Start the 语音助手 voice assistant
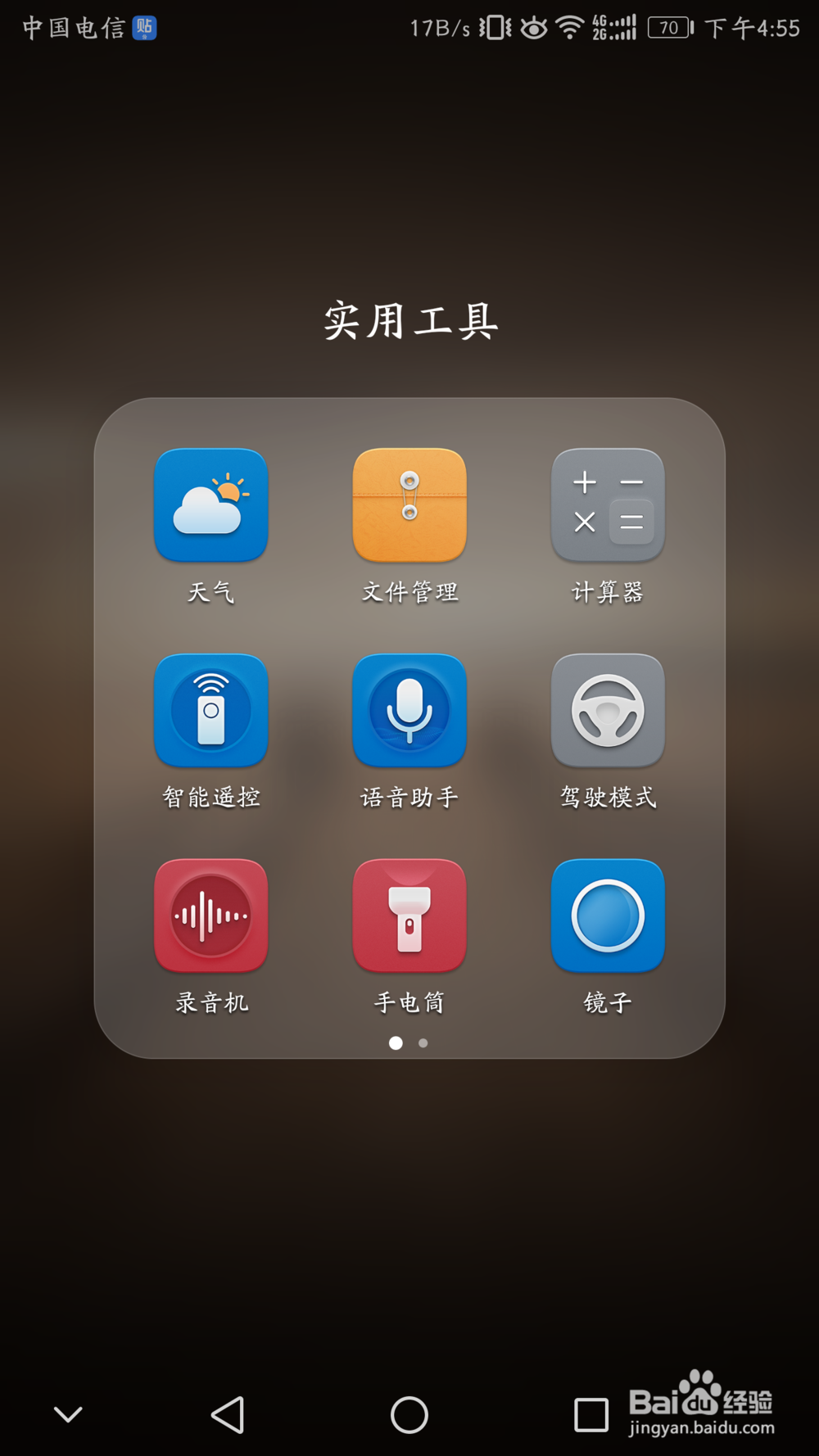 point(409,710)
